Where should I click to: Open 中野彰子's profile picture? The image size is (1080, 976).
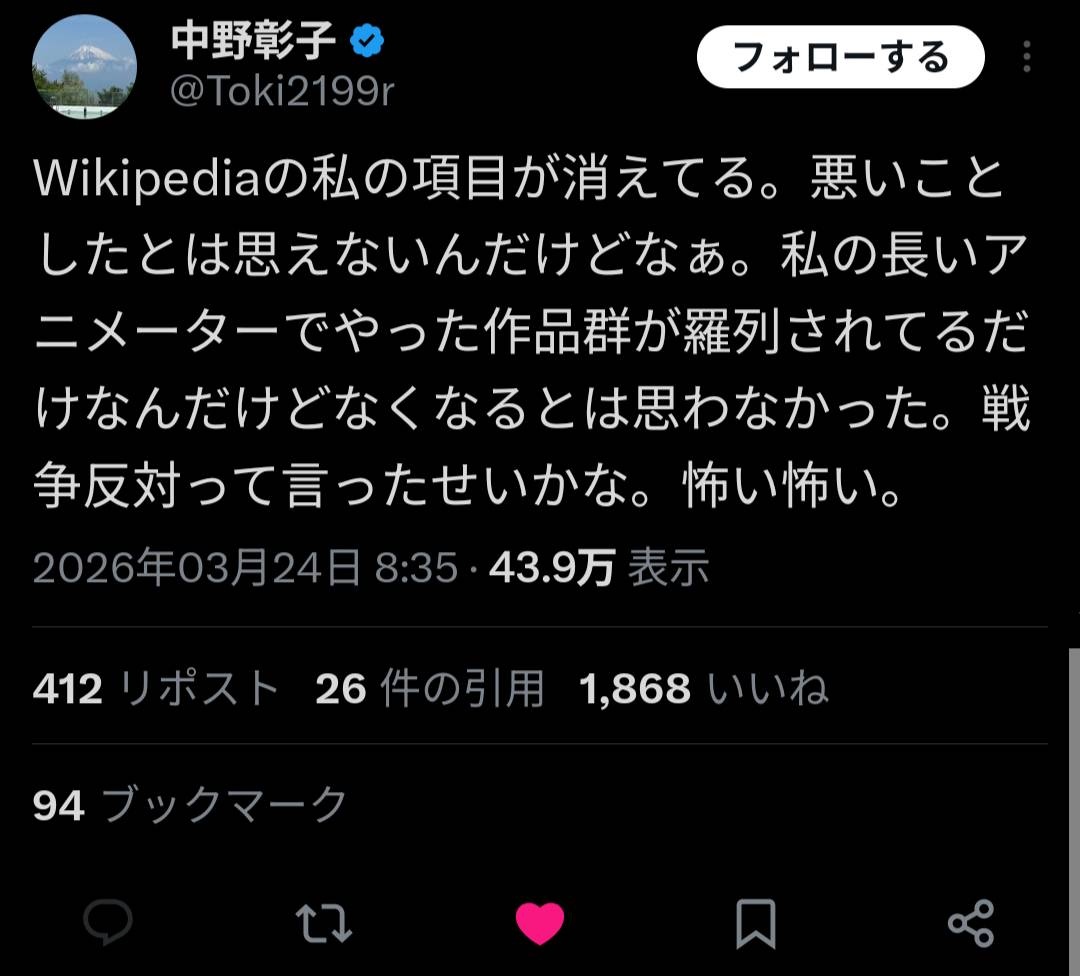(85, 67)
